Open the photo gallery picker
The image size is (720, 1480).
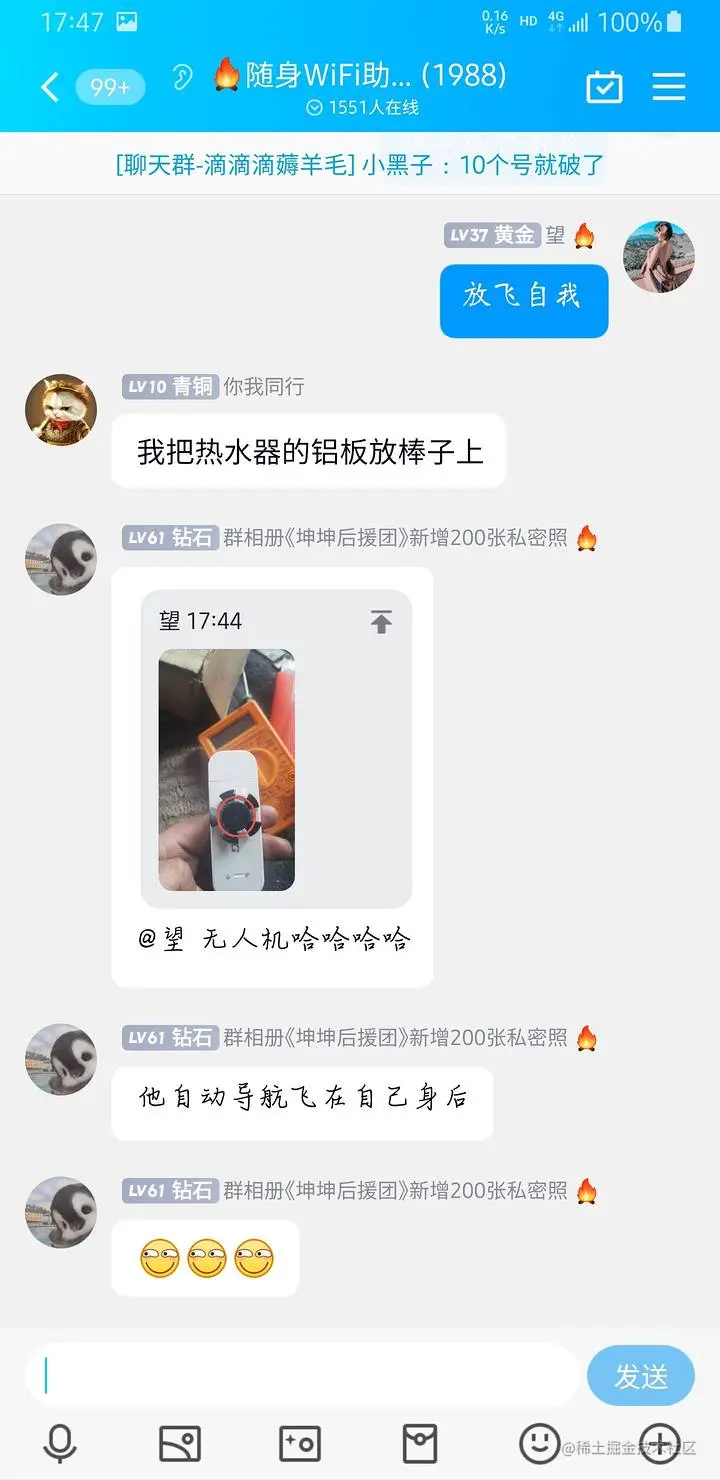click(x=180, y=1443)
